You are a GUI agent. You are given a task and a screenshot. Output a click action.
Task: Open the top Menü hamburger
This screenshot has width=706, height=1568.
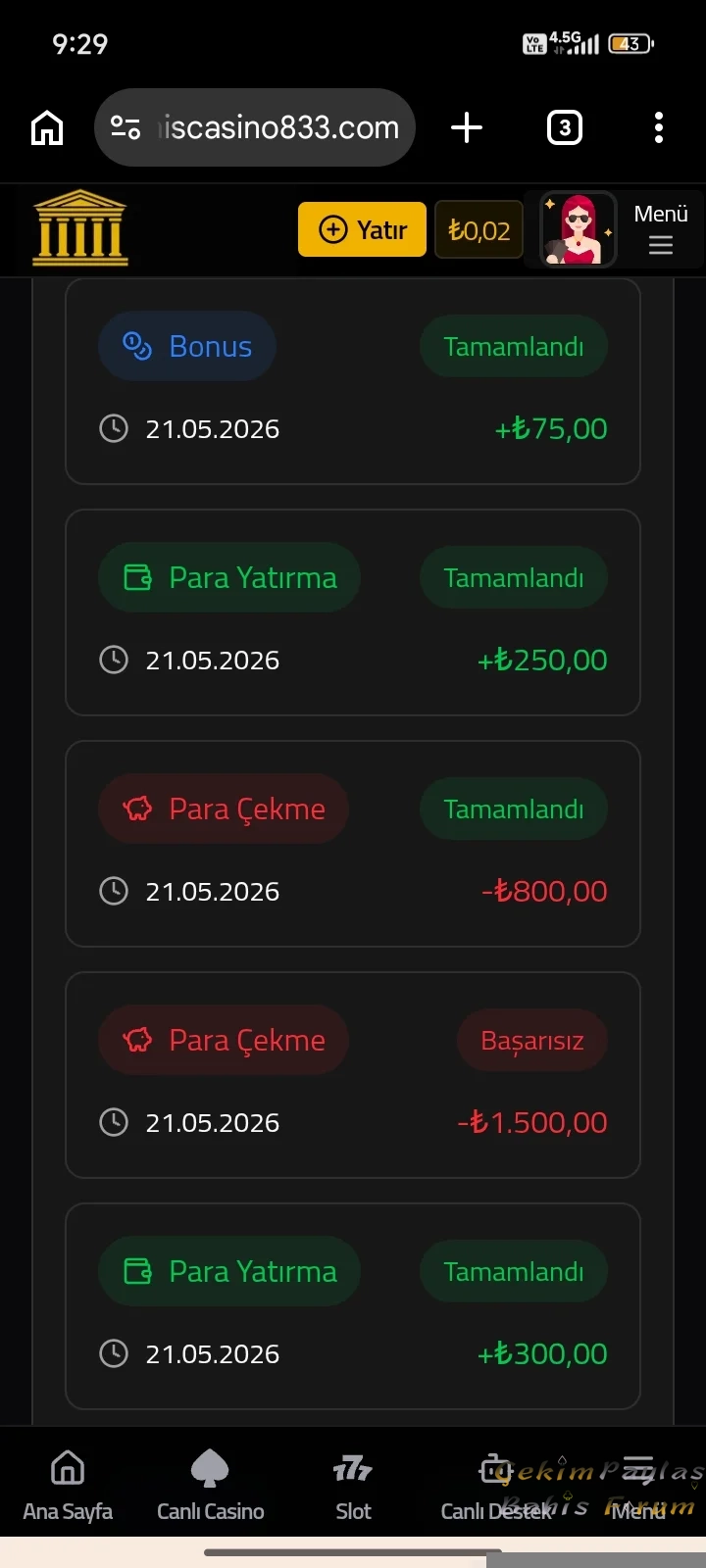(661, 229)
